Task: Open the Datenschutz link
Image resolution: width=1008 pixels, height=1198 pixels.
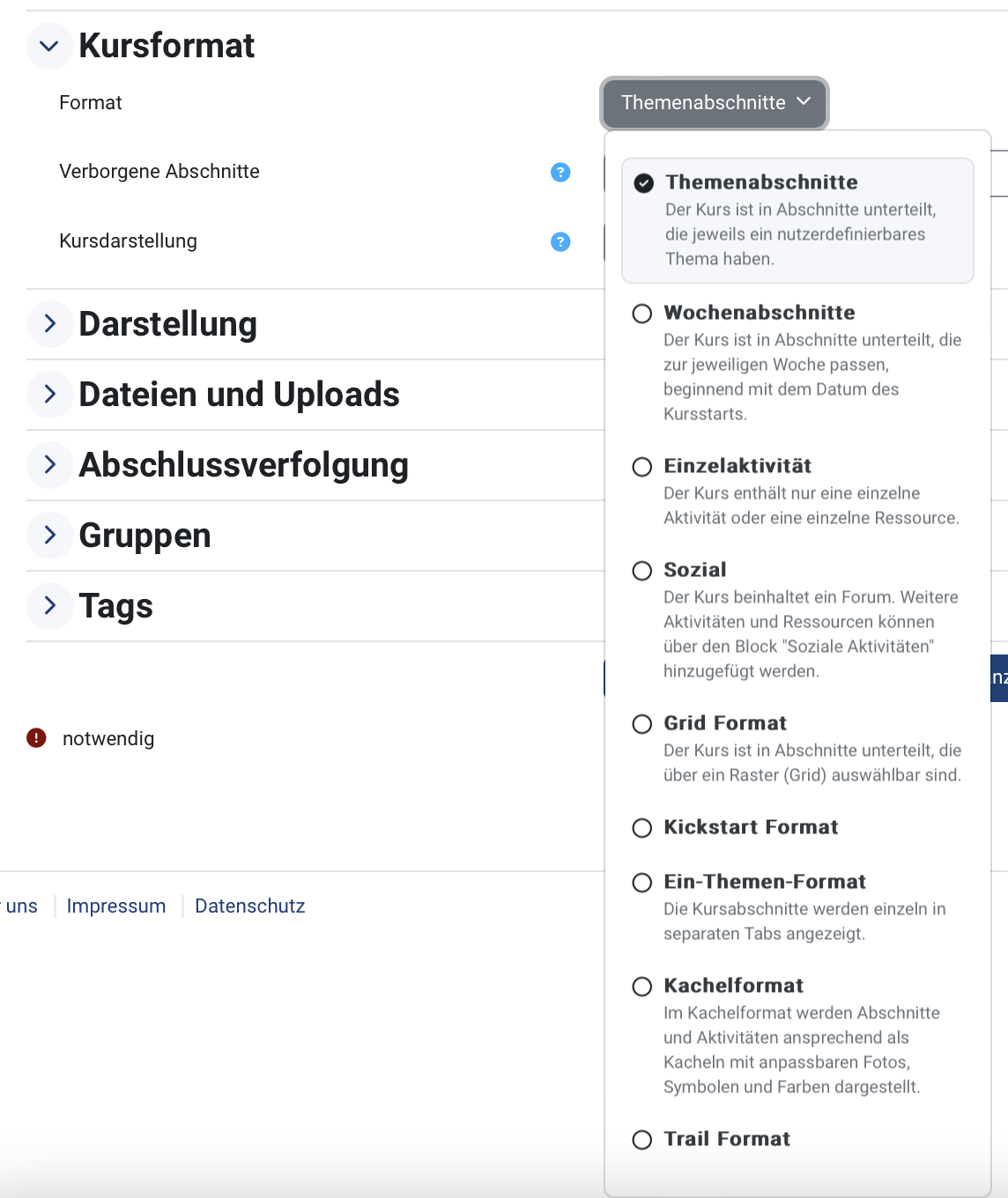Action: tap(250, 906)
